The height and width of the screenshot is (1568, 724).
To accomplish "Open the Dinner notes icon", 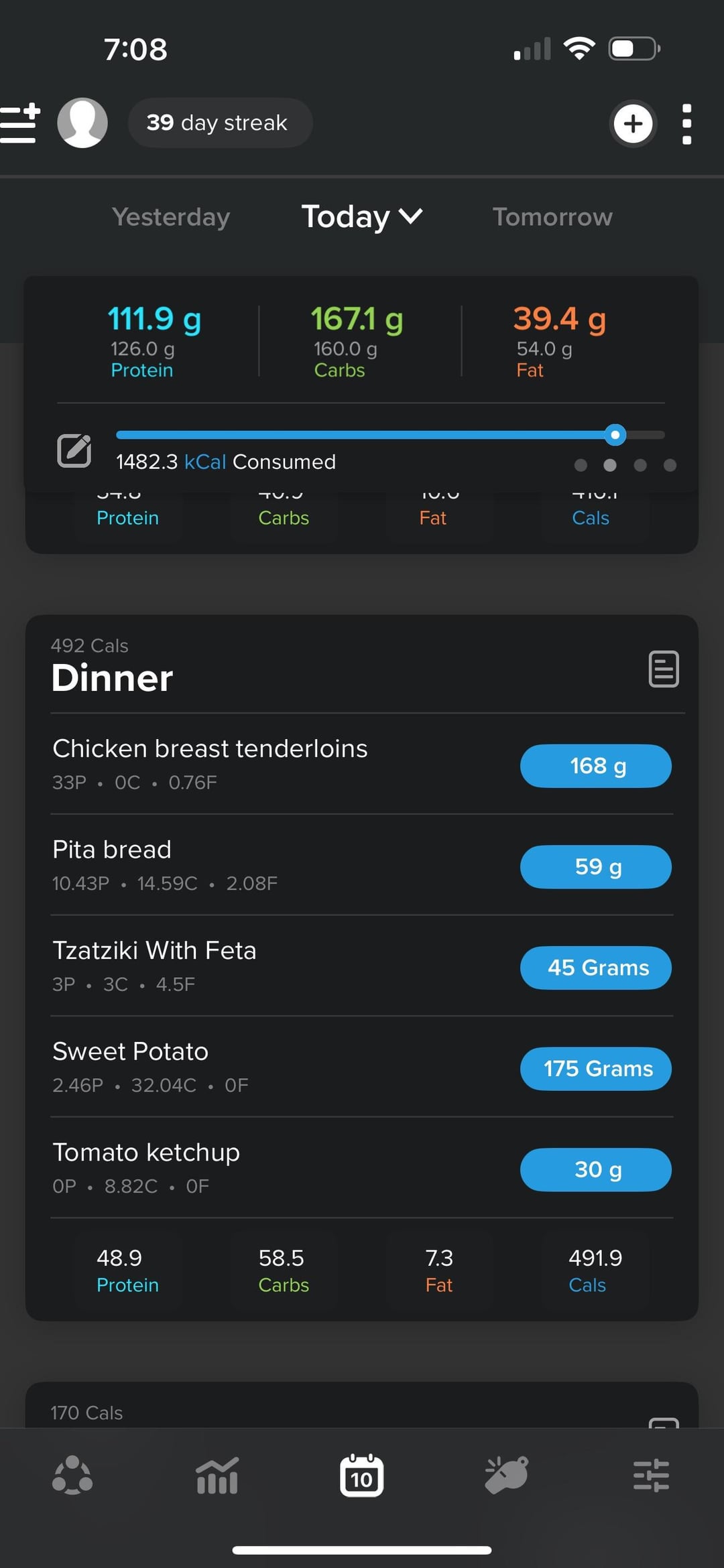I will (x=663, y=669).
